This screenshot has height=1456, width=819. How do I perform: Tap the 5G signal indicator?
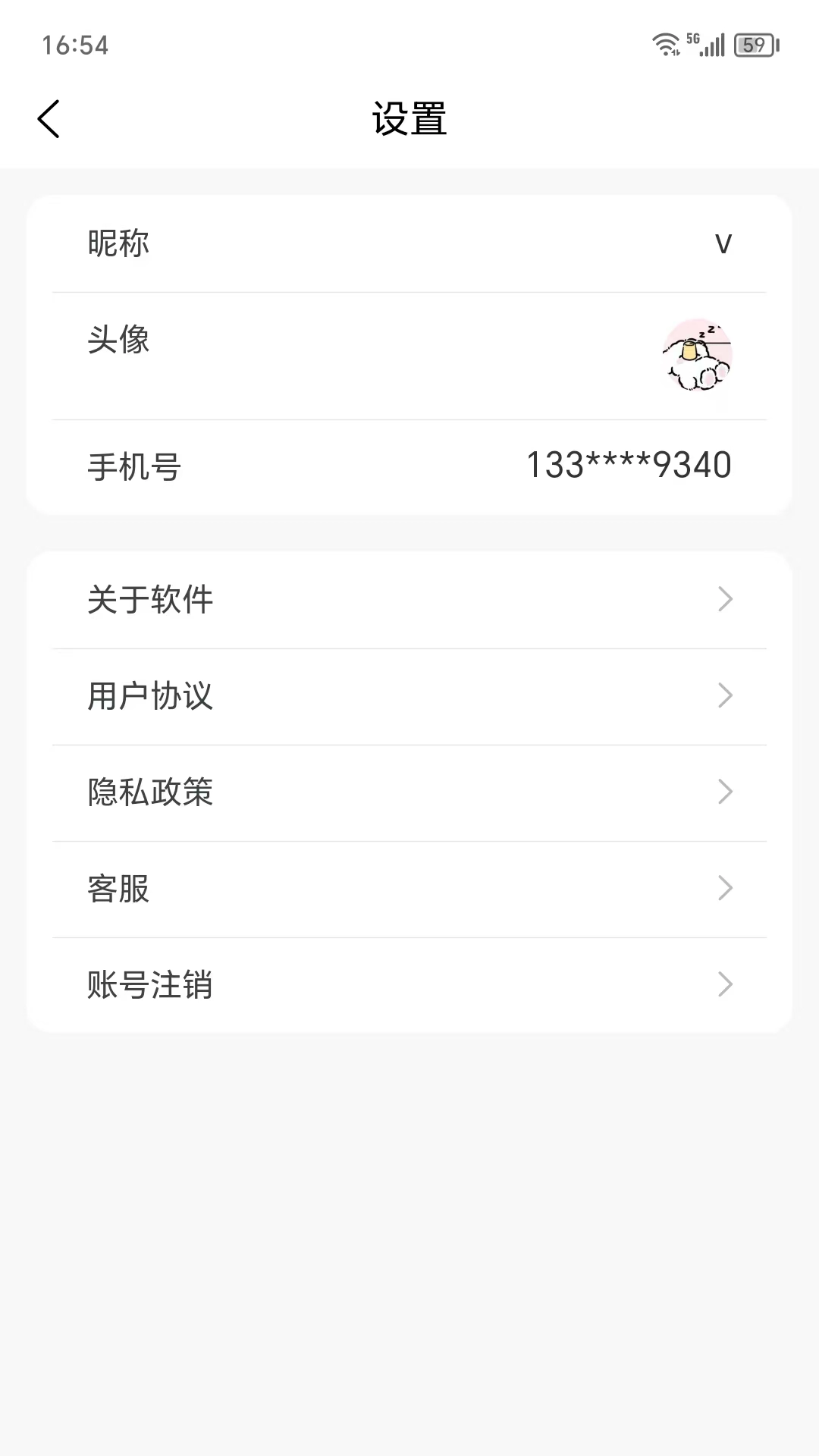pyautogui.click(x=692, y=36)
